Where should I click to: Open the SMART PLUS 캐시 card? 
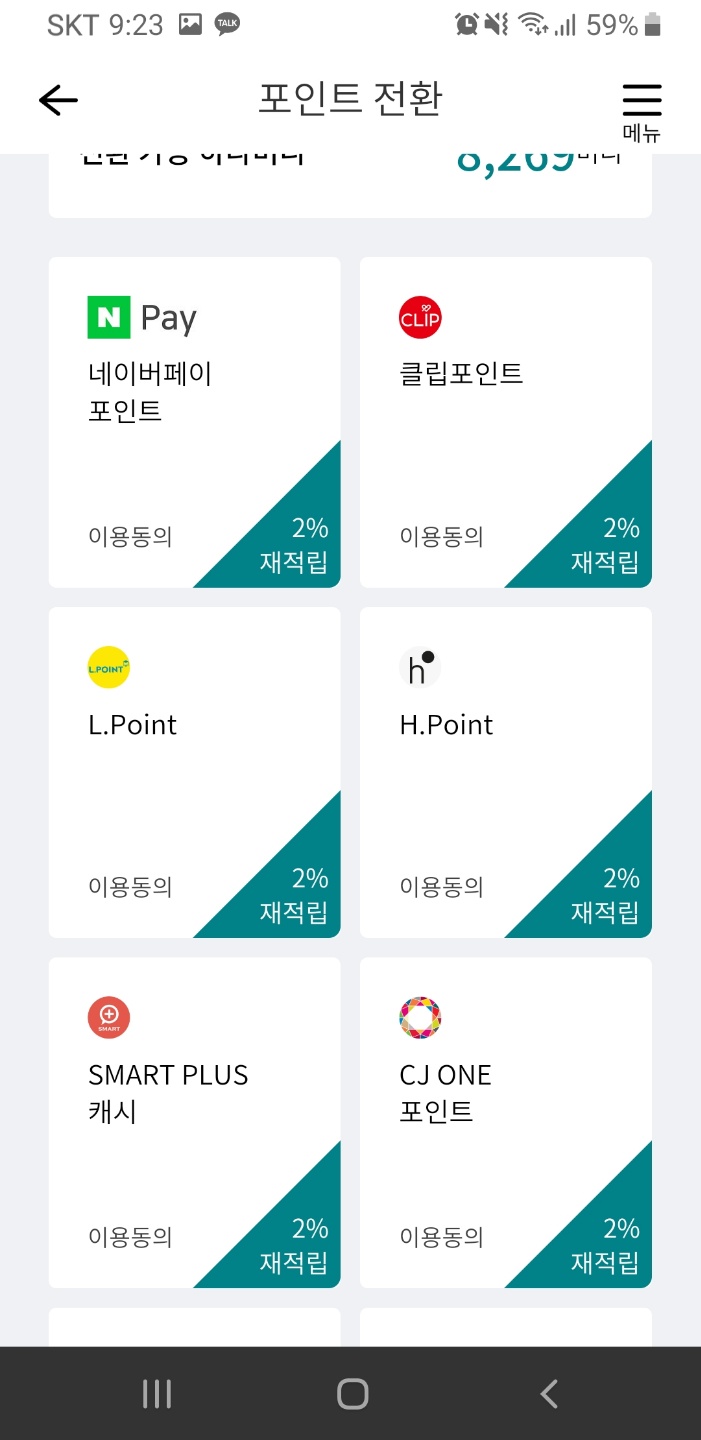point(195,1123)
